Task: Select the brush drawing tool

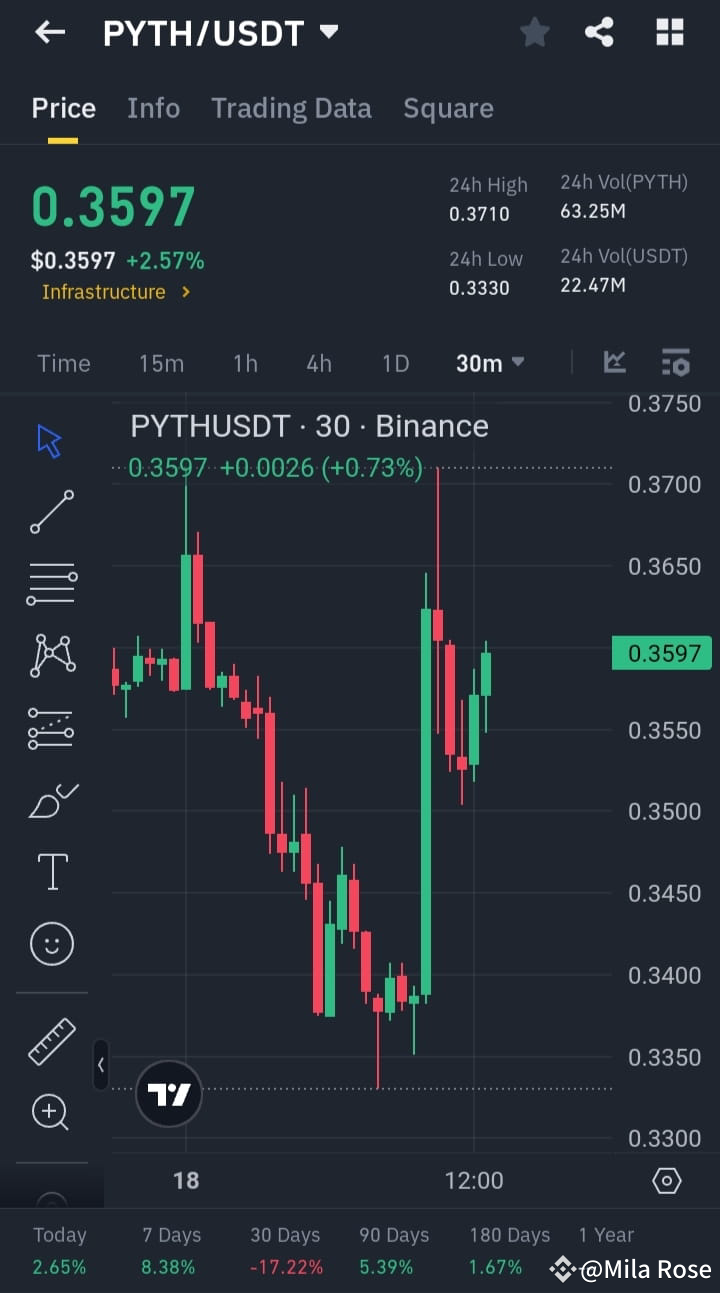Action: click(x=50, y=800)
